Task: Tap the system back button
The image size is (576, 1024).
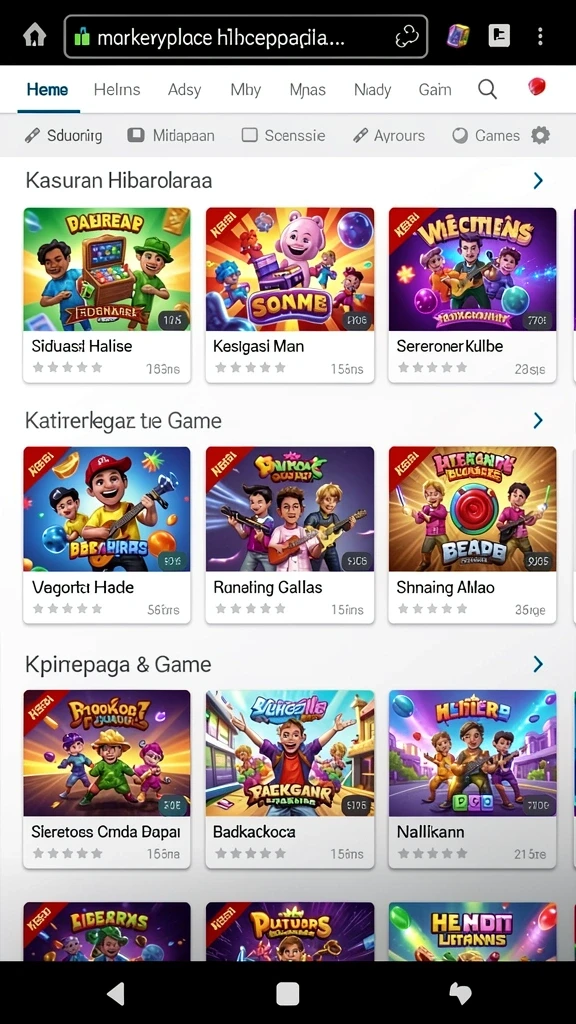Action: tap(116, 993)
